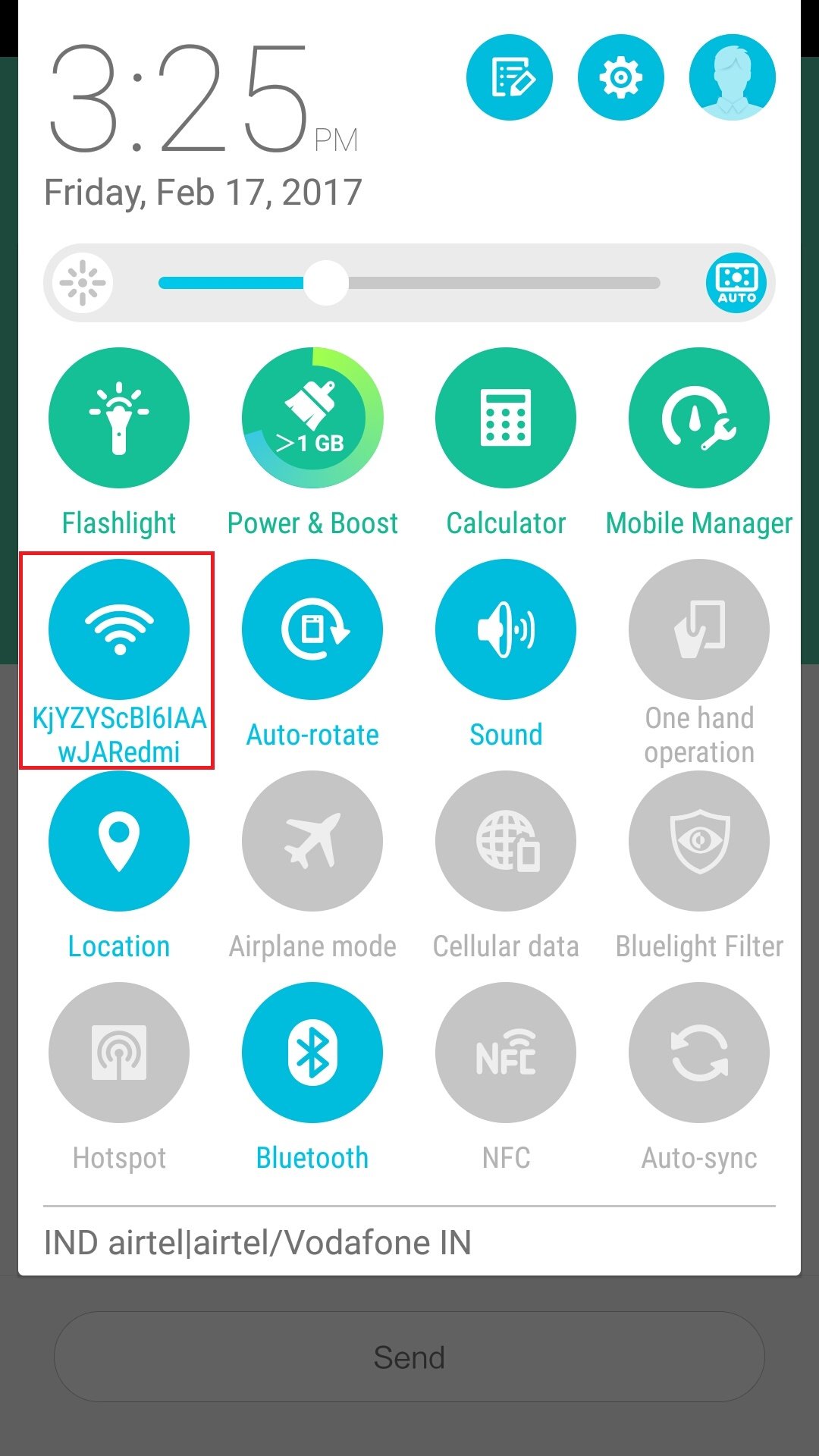The height and width of the screenshot is (1456, 819).
Task: Enable NFC
Action: click(x=506, y=1053)
